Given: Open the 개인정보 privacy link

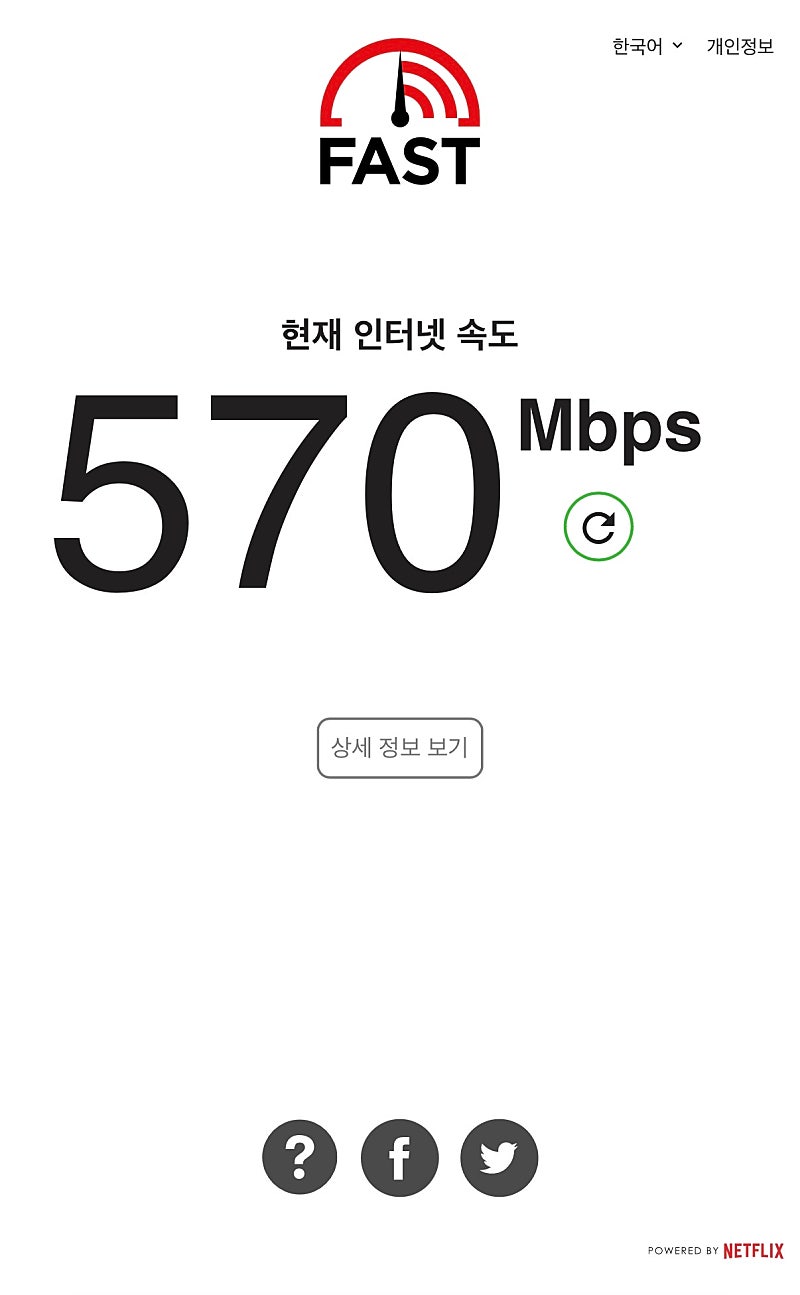Looking at the screenshot, I should [x=740, y=46].
